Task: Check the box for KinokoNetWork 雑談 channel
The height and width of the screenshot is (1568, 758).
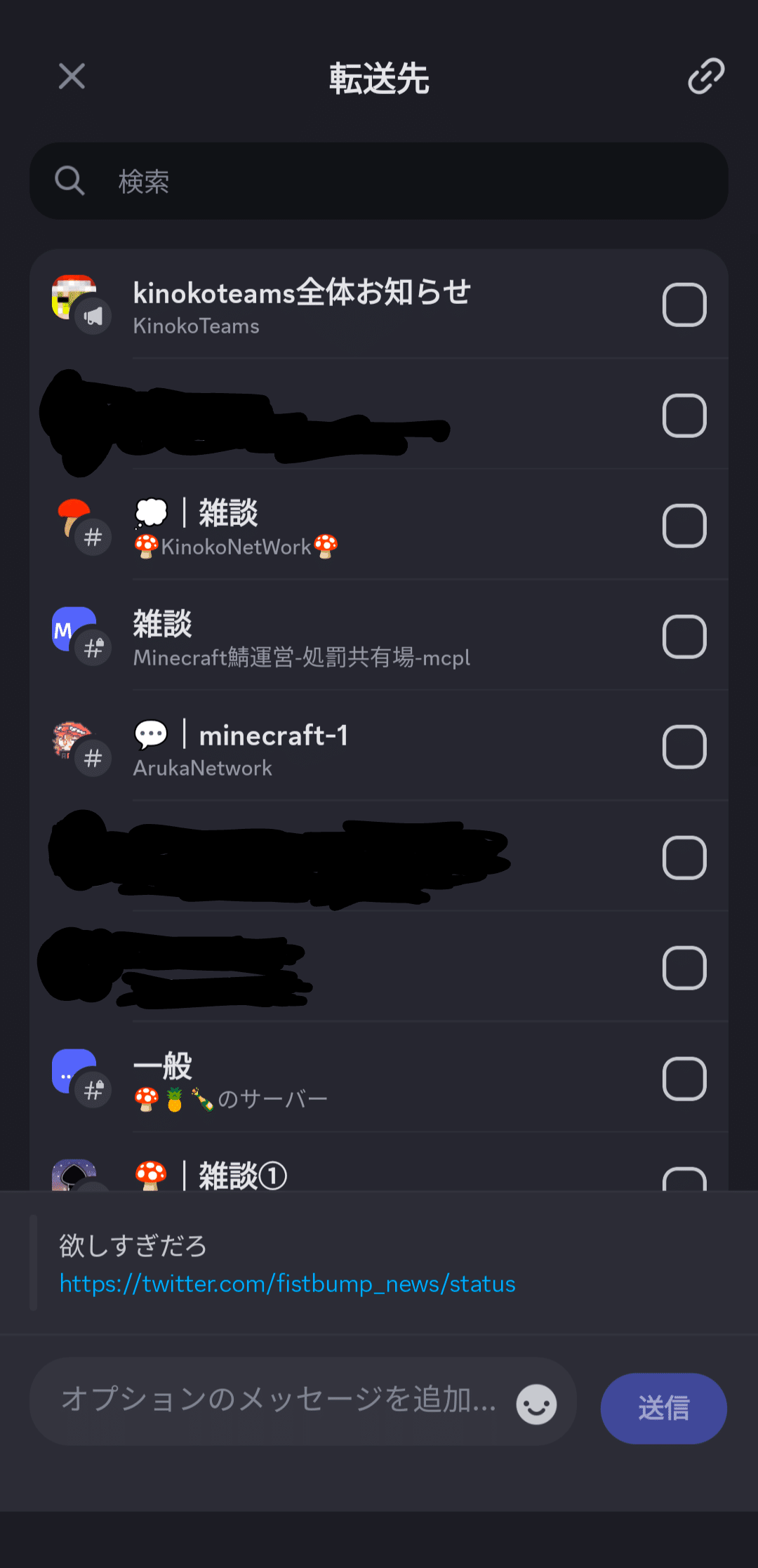Action: click(x=684, y=525)
